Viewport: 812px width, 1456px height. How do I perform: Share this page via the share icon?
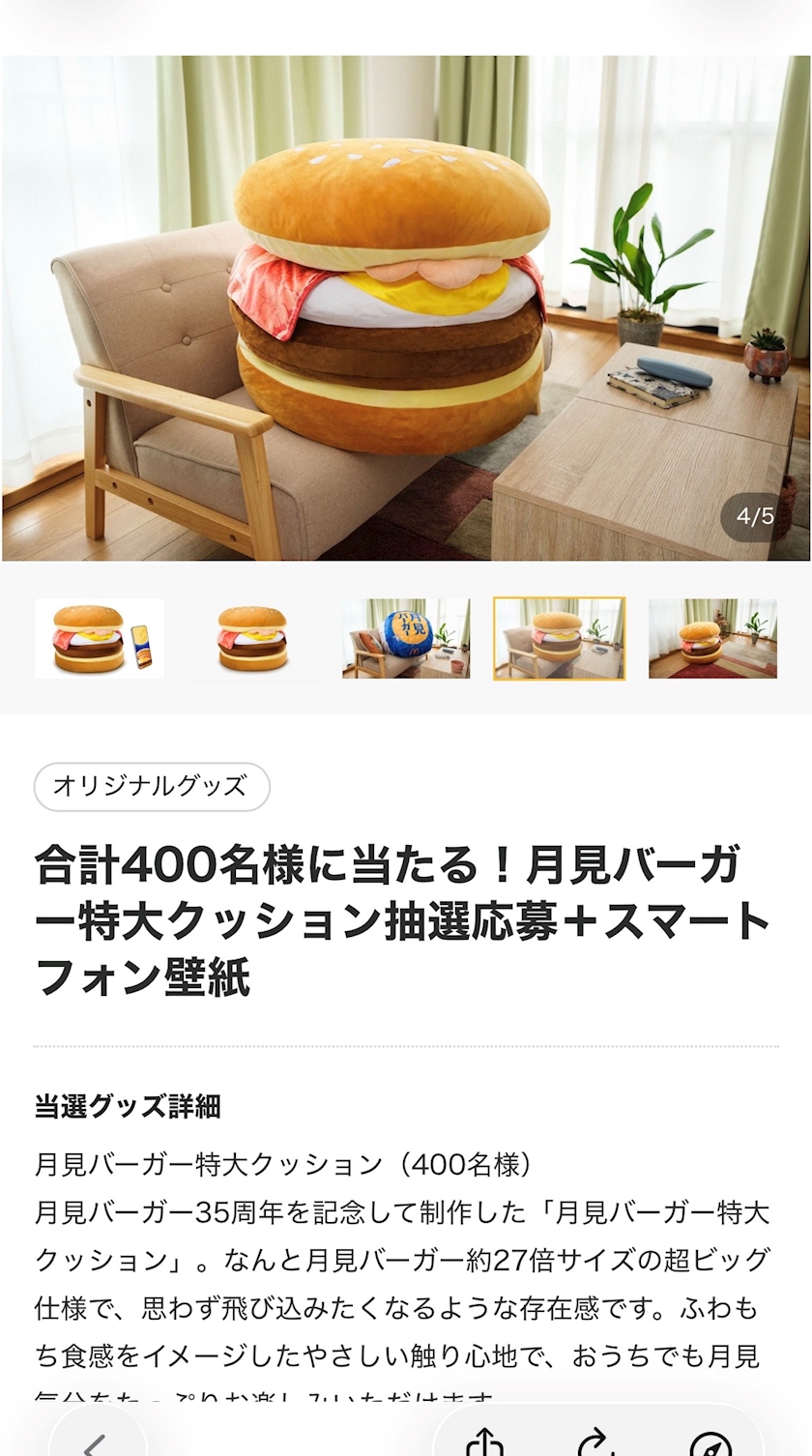484,1444
